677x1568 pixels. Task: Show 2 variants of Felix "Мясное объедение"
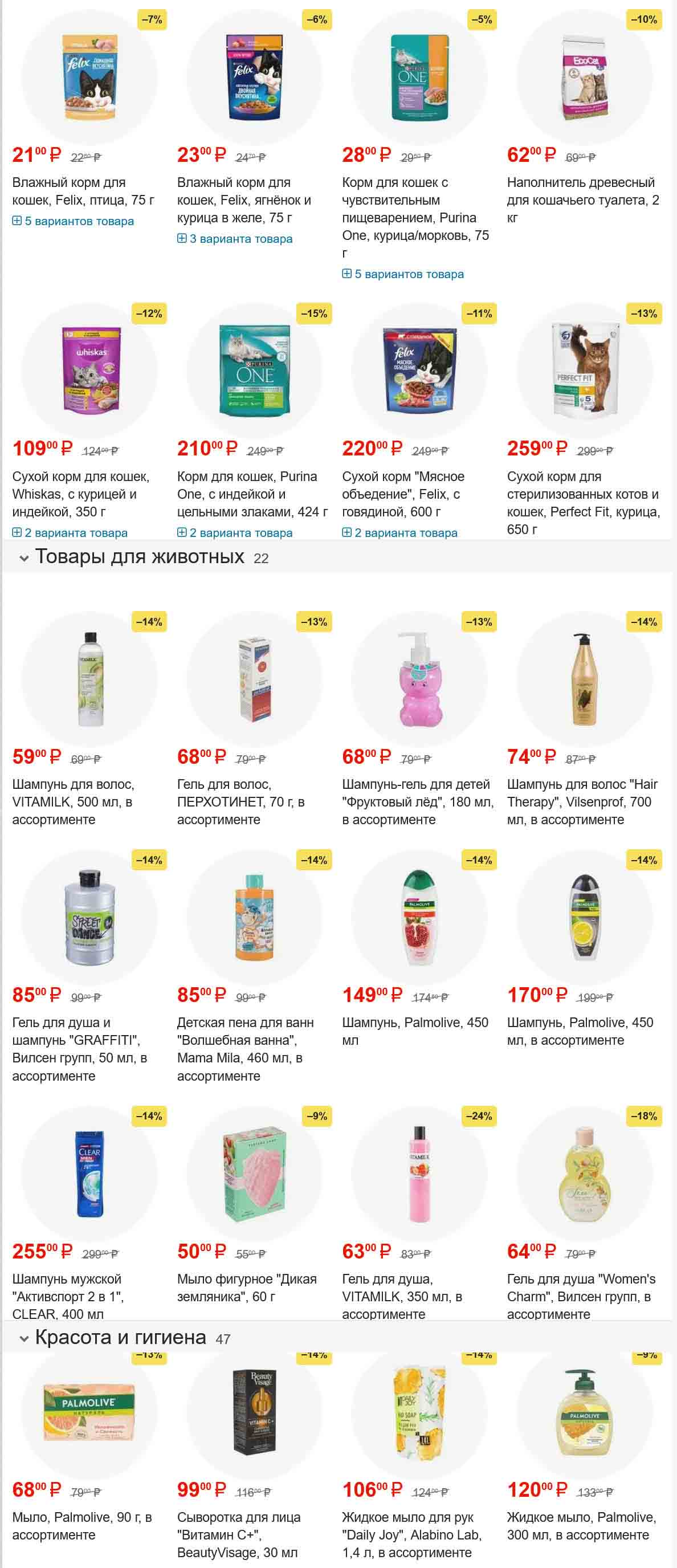[x=400, y=532]
